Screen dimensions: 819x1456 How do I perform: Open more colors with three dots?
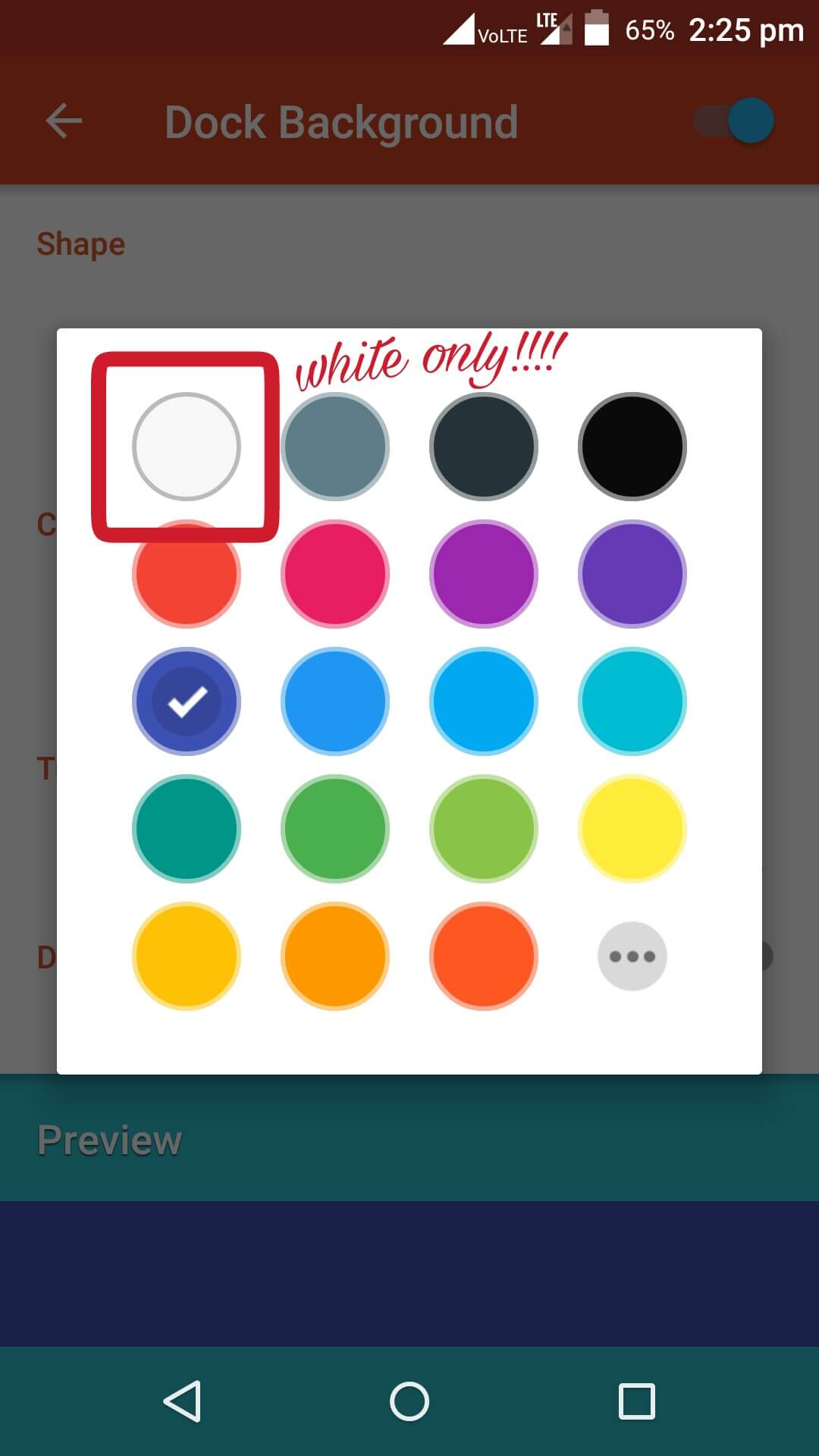[x=632, y=956]
